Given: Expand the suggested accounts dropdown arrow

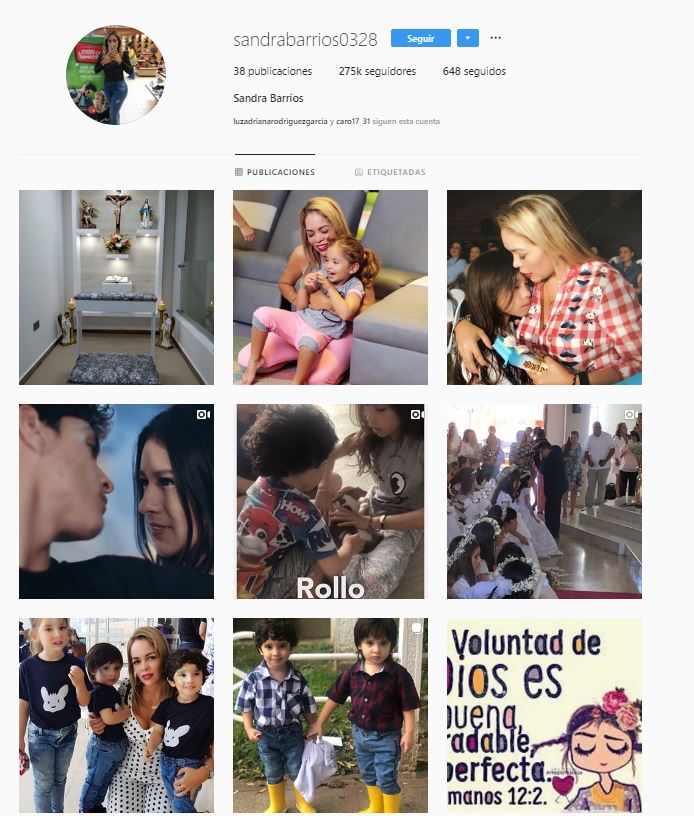Looking at the screenshot, I should [x=468, y=39].
